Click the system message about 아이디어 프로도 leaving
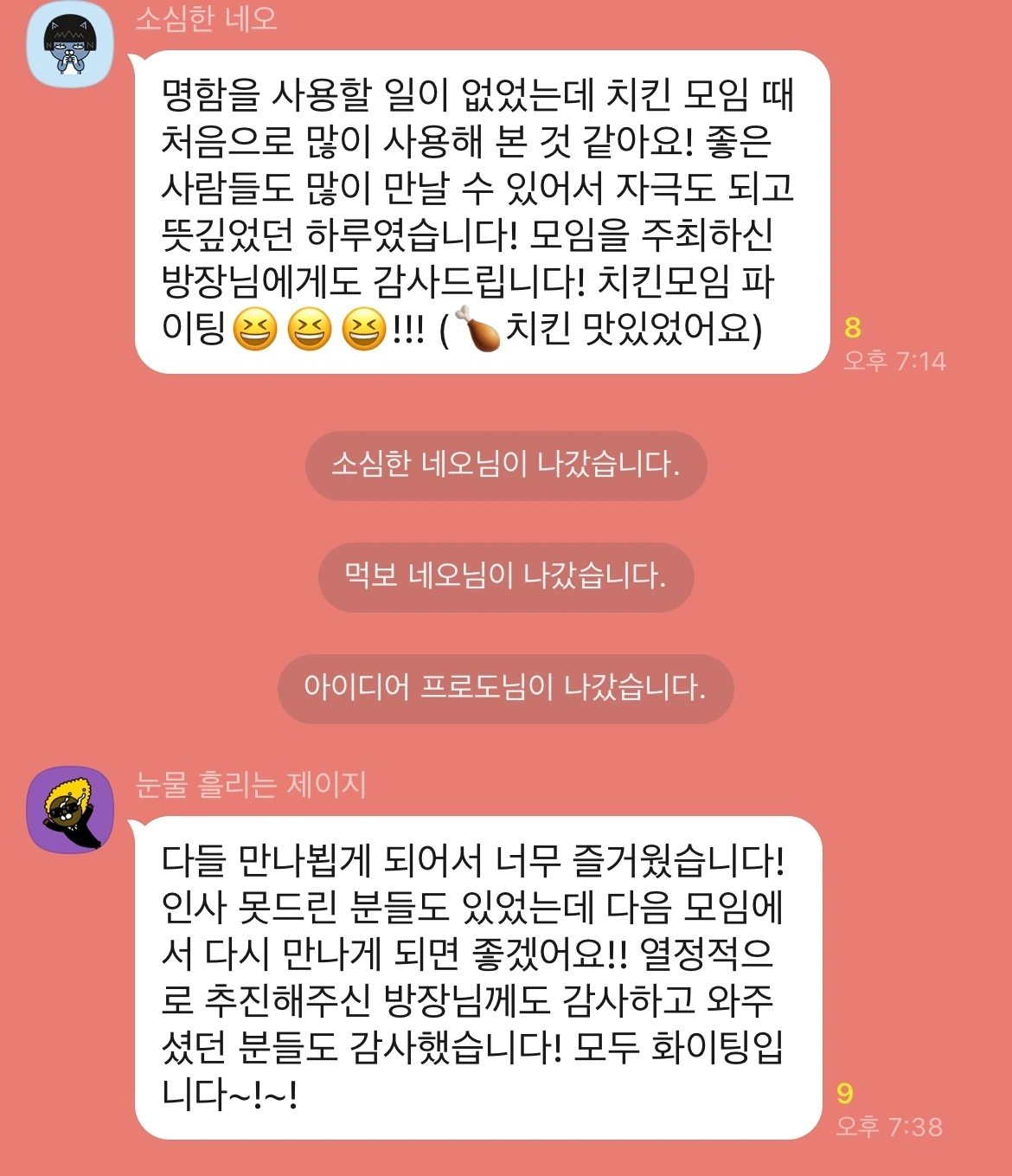Image resolution: width=1012 pixels, height=1176 pixels. coord(506,686)
